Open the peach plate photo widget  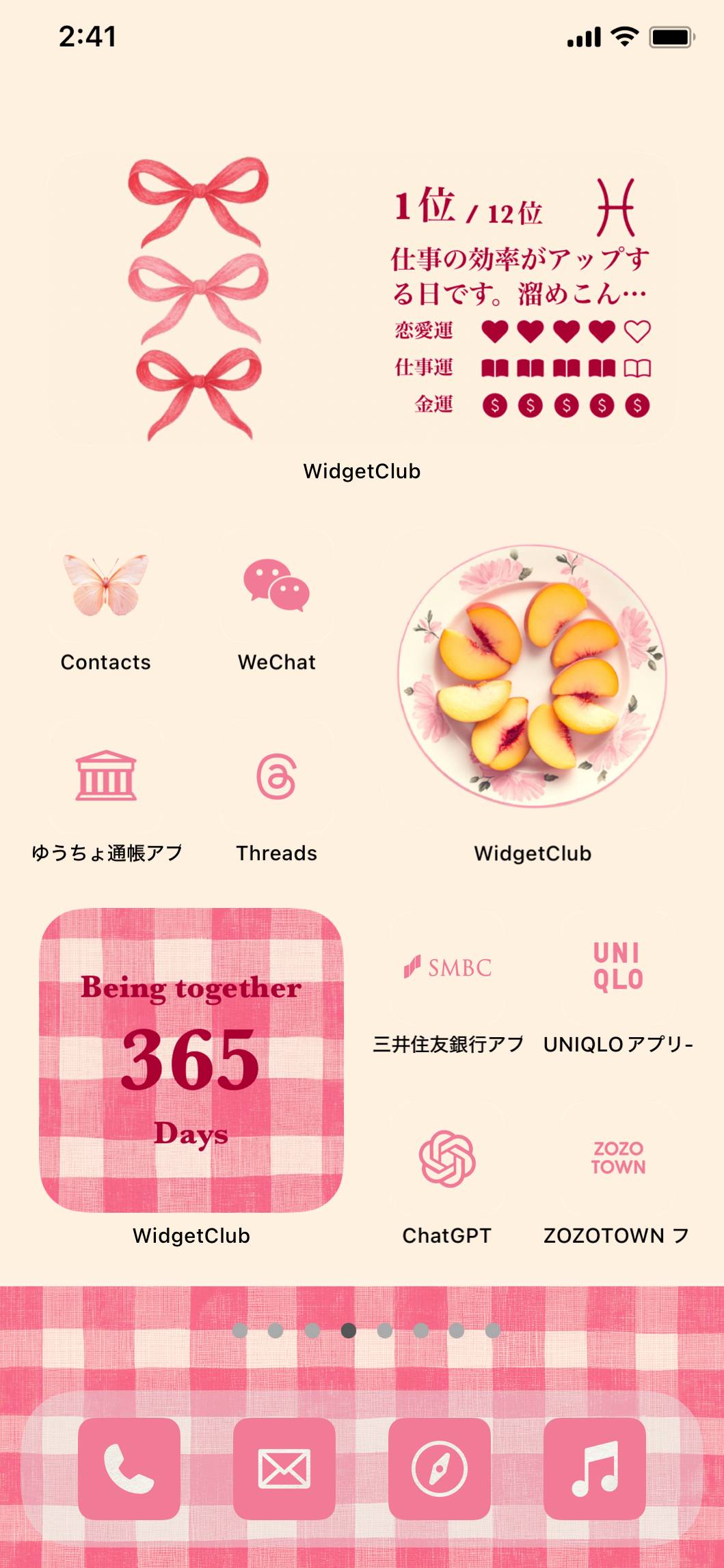(x=532, y=676)
